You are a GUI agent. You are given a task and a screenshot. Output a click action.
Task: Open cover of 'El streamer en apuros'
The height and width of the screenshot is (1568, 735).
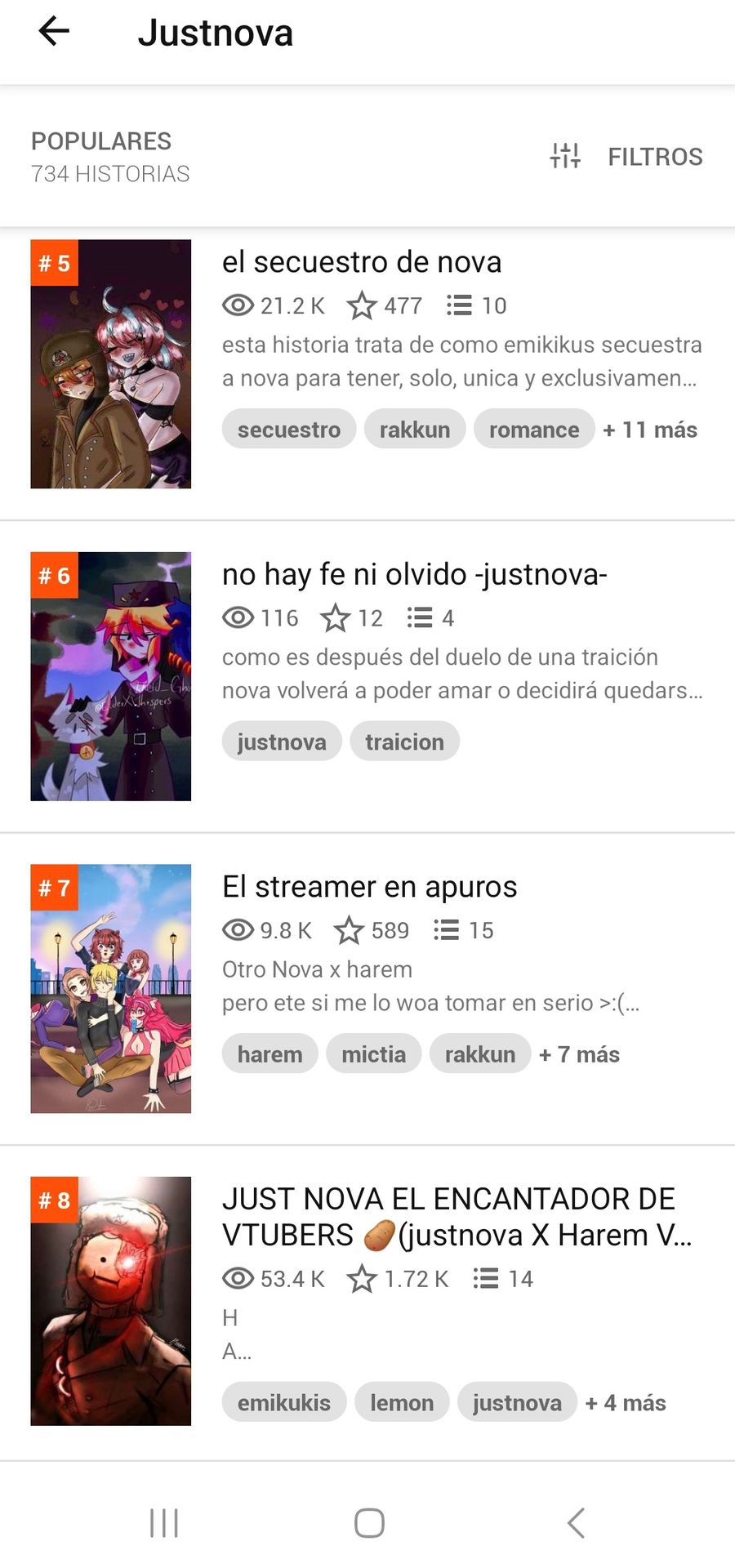(x=111, y=989)
